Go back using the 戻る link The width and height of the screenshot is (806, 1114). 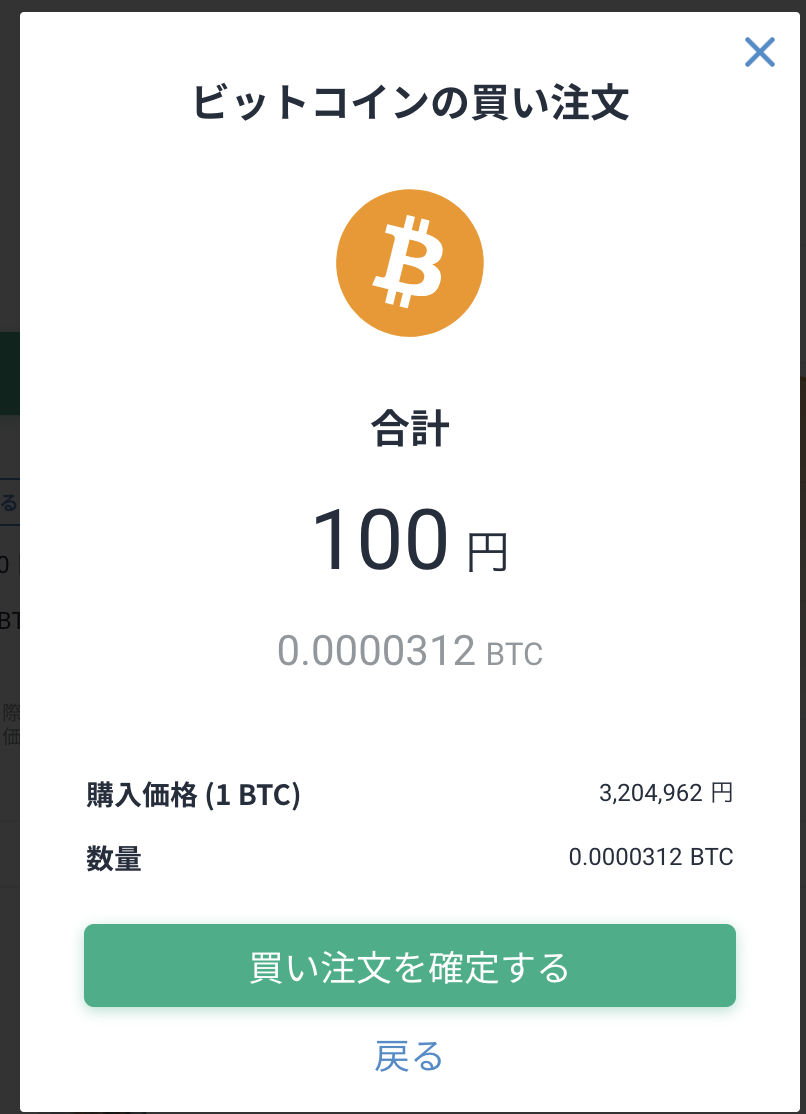[409, 1056]
